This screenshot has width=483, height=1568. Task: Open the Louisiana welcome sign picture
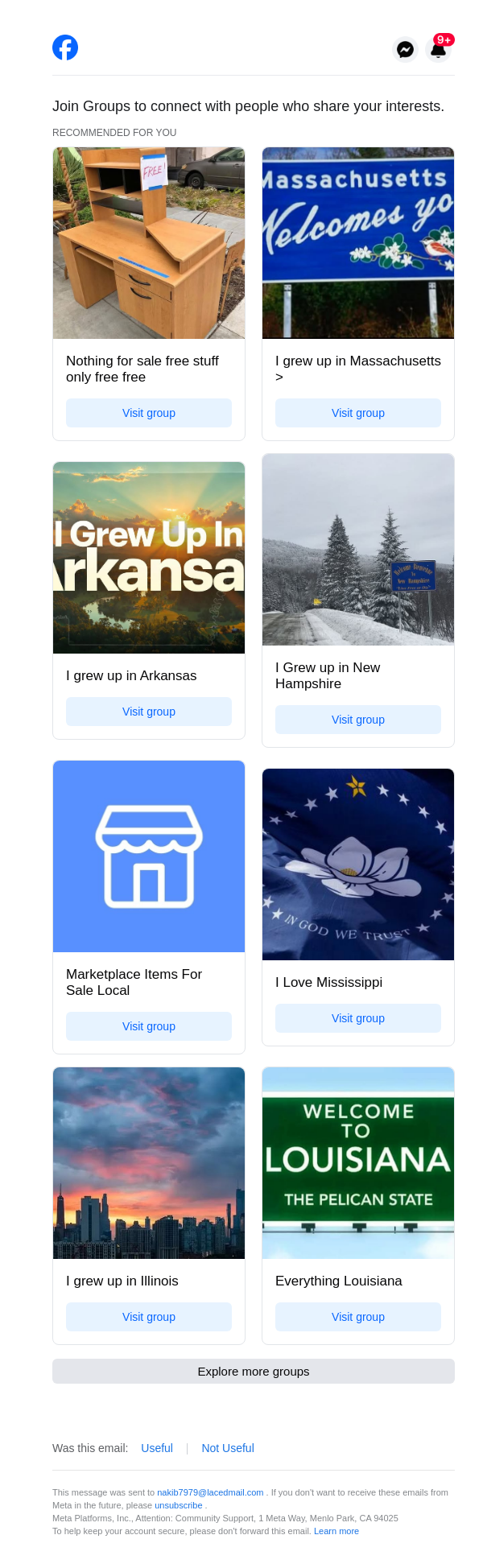tap(358, 1162)
